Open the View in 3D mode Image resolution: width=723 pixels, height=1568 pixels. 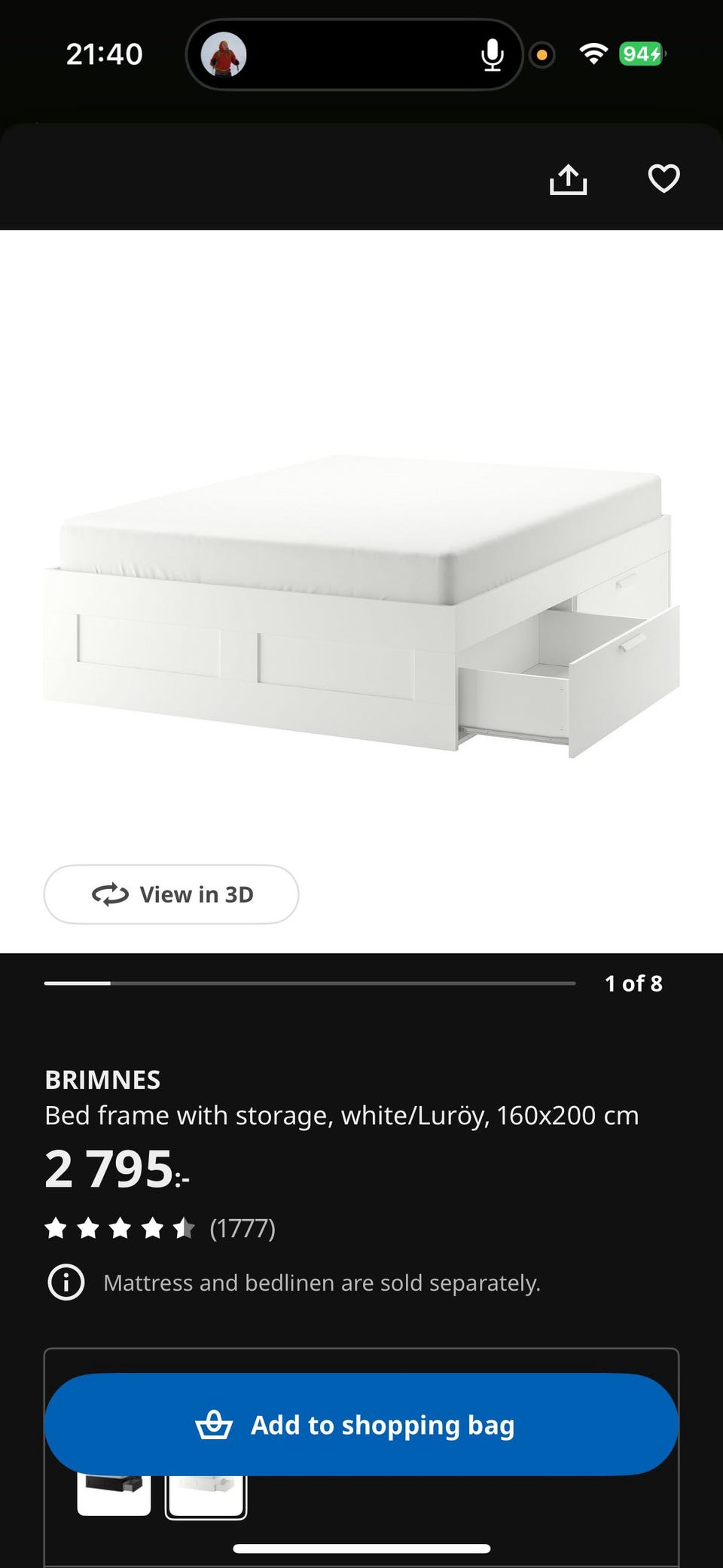point(171,894)
